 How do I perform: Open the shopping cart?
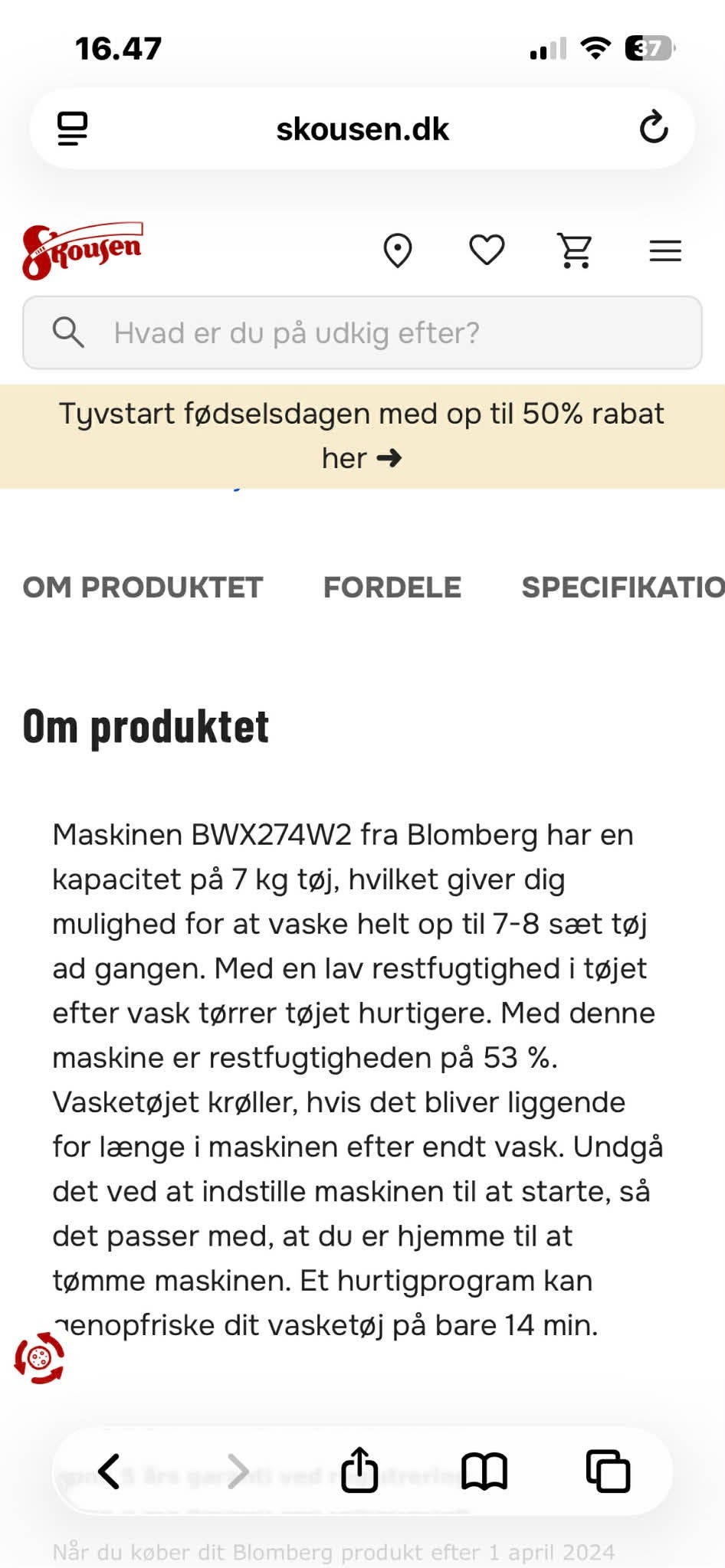574,249
